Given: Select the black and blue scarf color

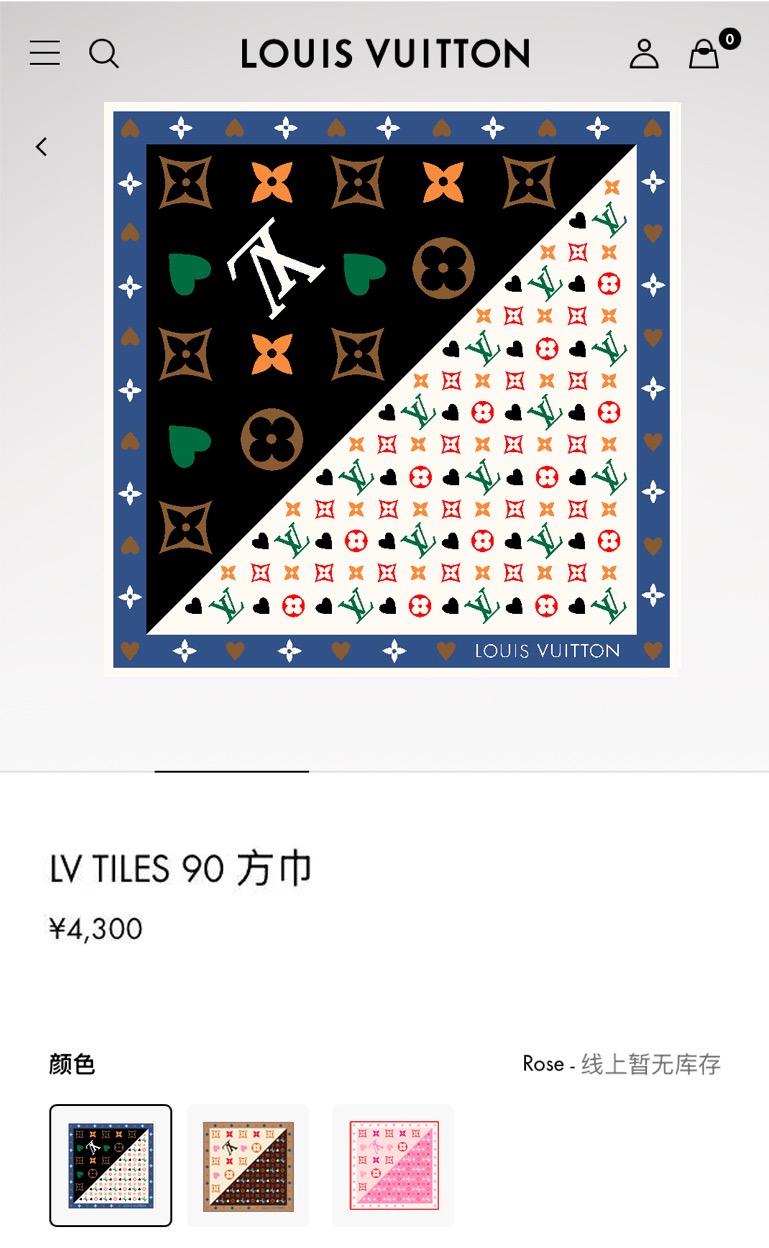Looking at the screenshot, I should pyautogui.click(x=111, y=1165).
